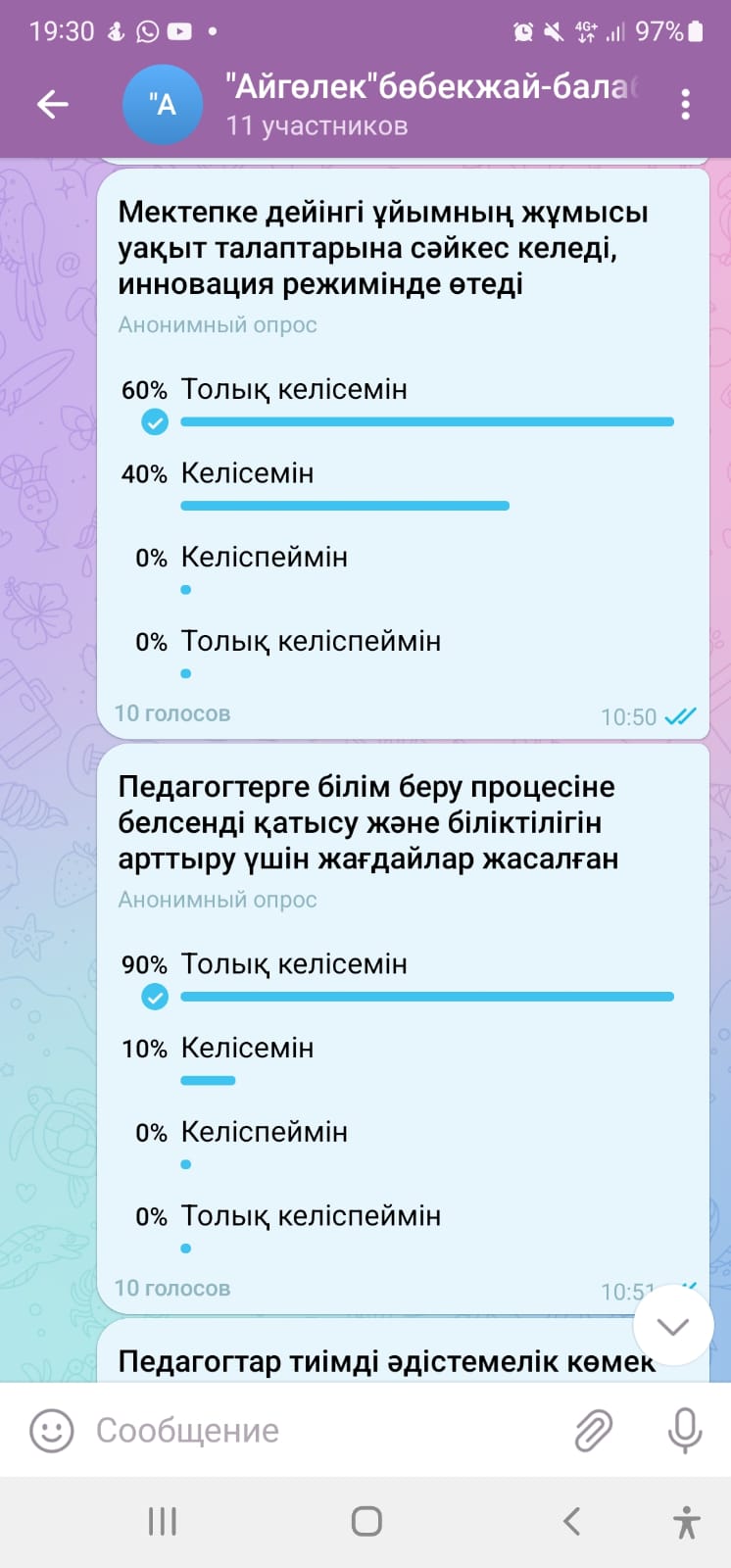Open recent apps from the navigation bar
The image size is (731, 1568).
(163, 1521)
